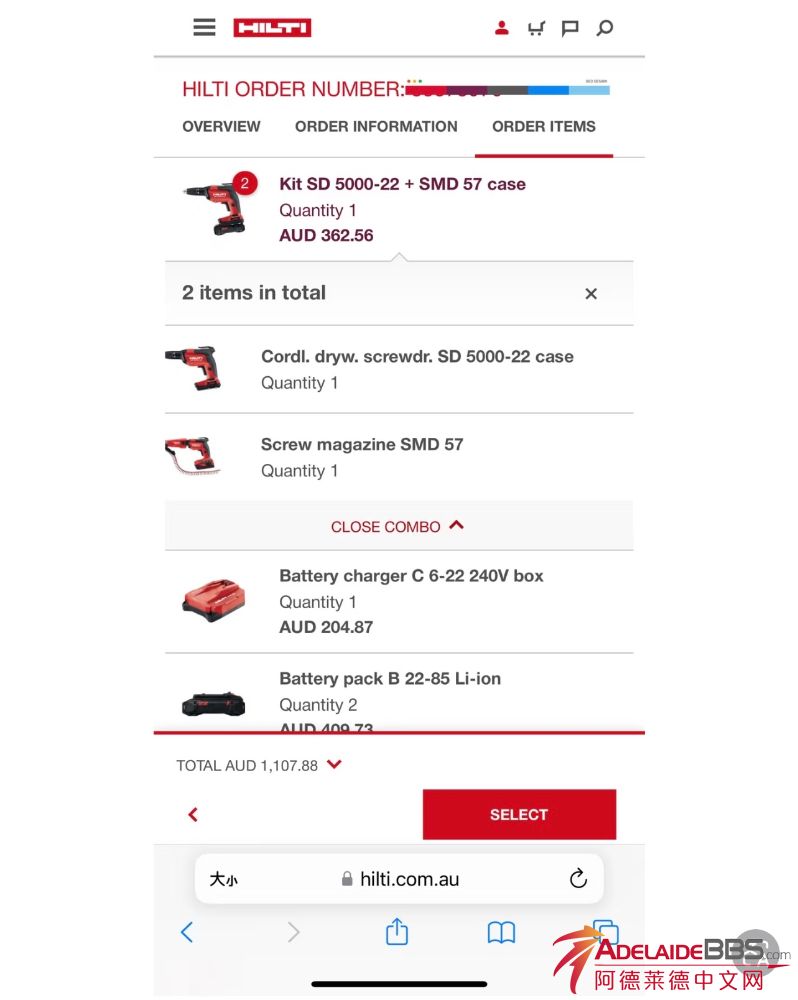This screenshot has height=1000, width=798.
Task: Tap the red Select button
Action: [x=519, y=814]
